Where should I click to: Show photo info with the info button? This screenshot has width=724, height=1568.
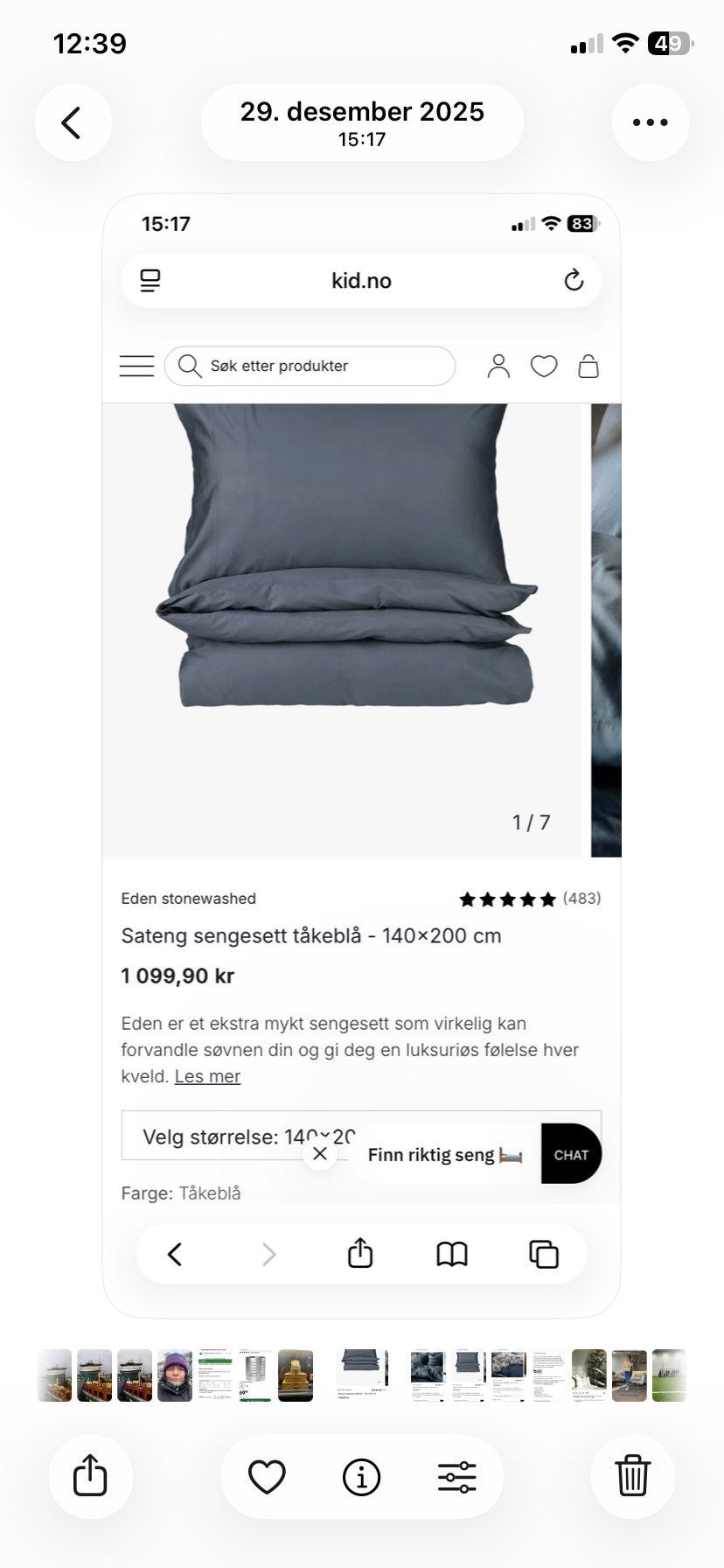tap(361, 1476)
